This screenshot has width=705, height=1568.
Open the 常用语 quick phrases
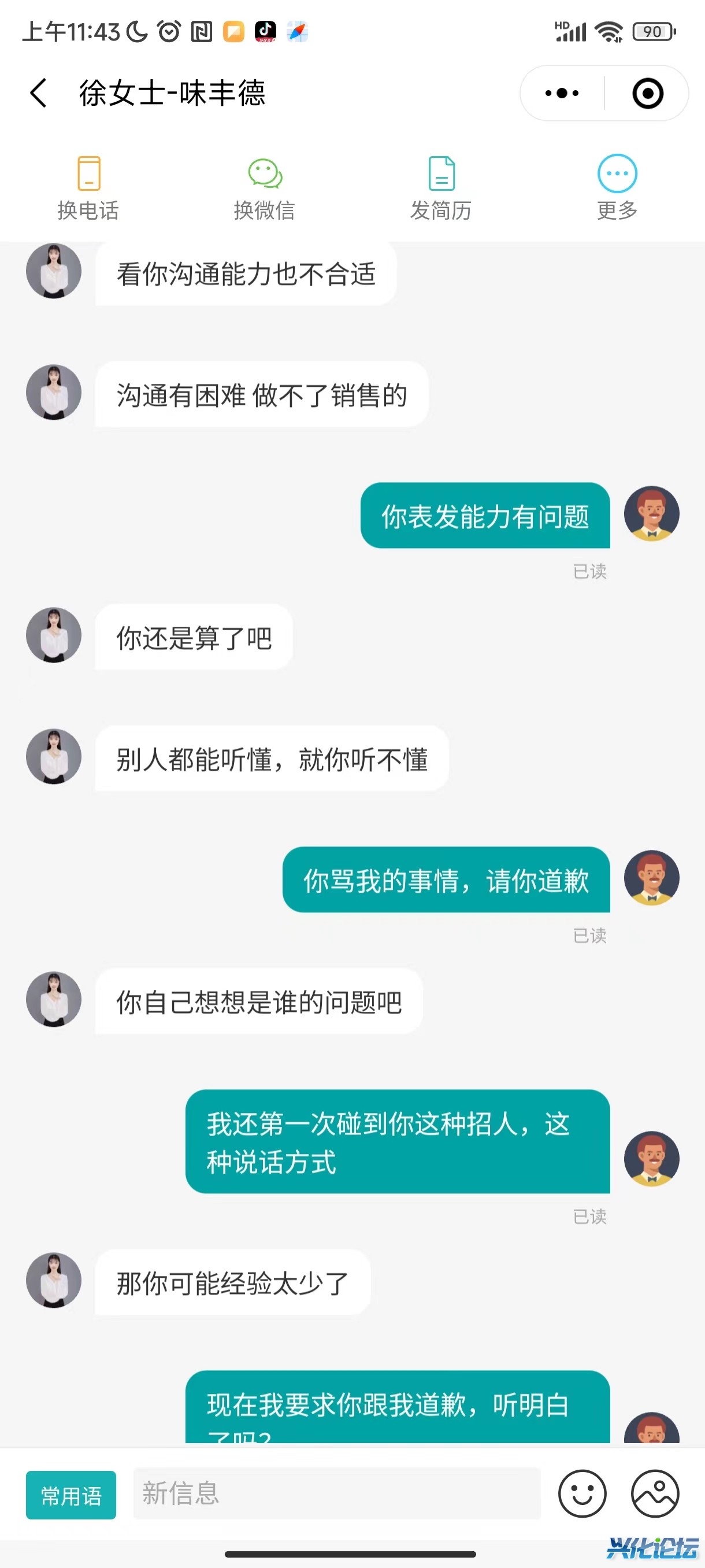pos(70,1495)
